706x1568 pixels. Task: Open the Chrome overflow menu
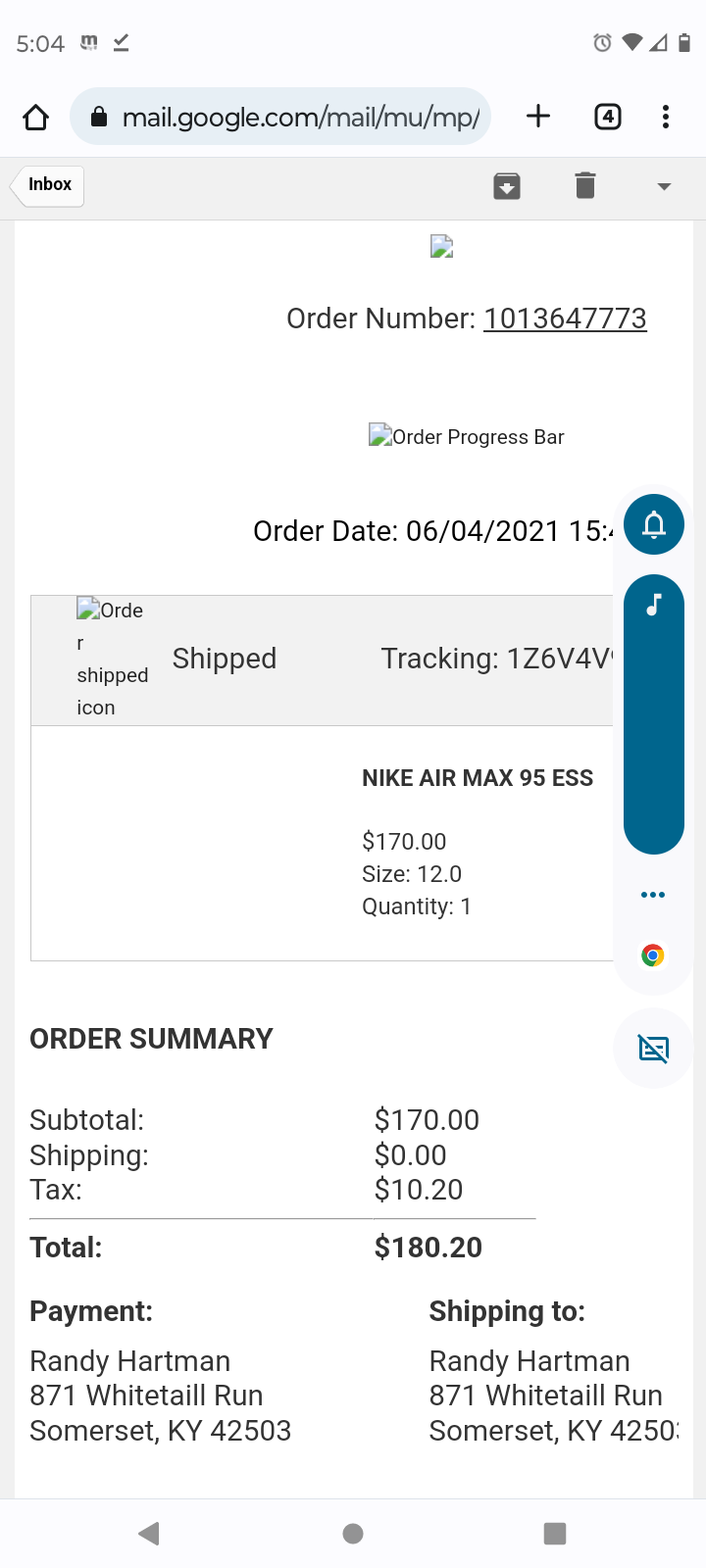(x=666, y=118)
